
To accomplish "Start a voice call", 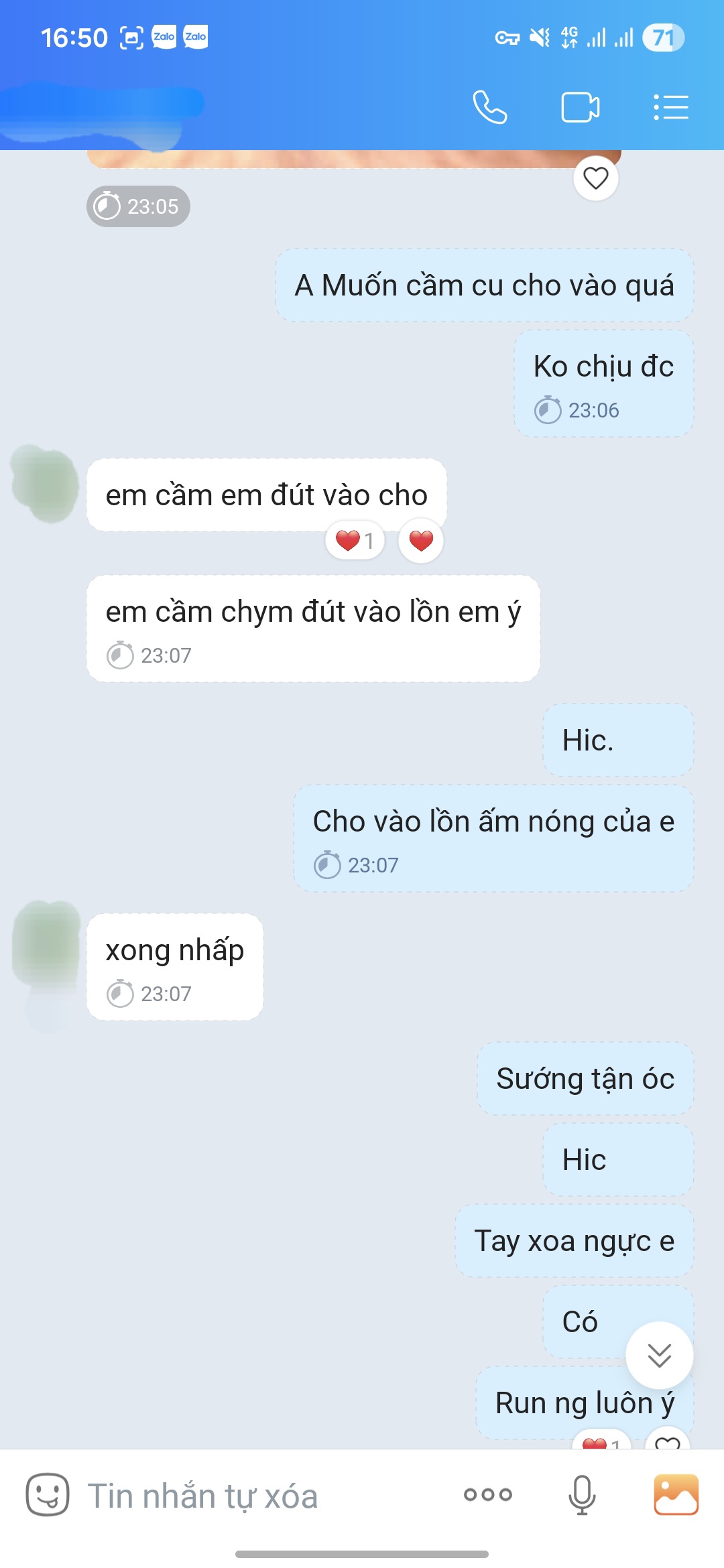I will (489, 107).
